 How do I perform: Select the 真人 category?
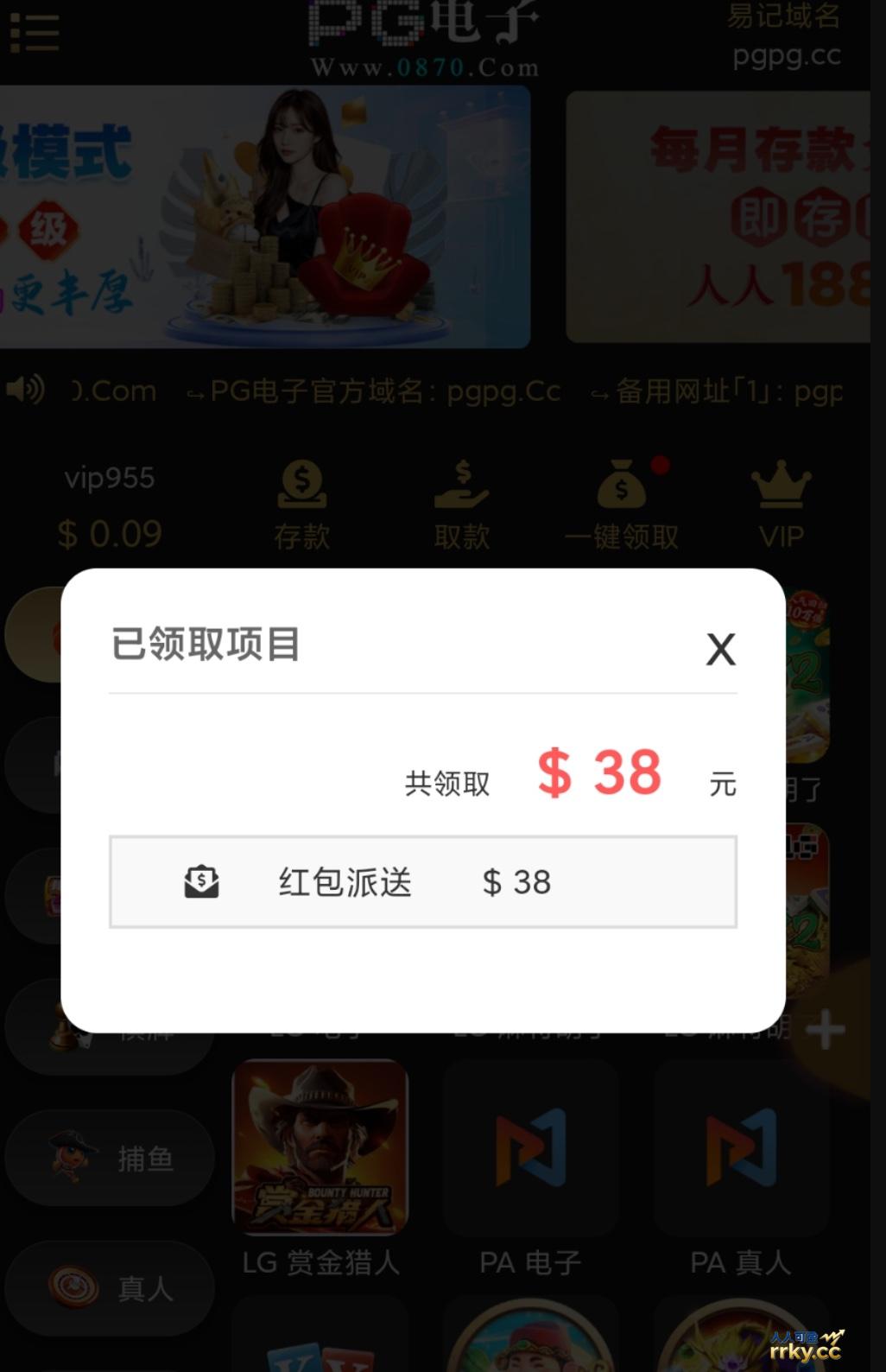click(111, 1288)
